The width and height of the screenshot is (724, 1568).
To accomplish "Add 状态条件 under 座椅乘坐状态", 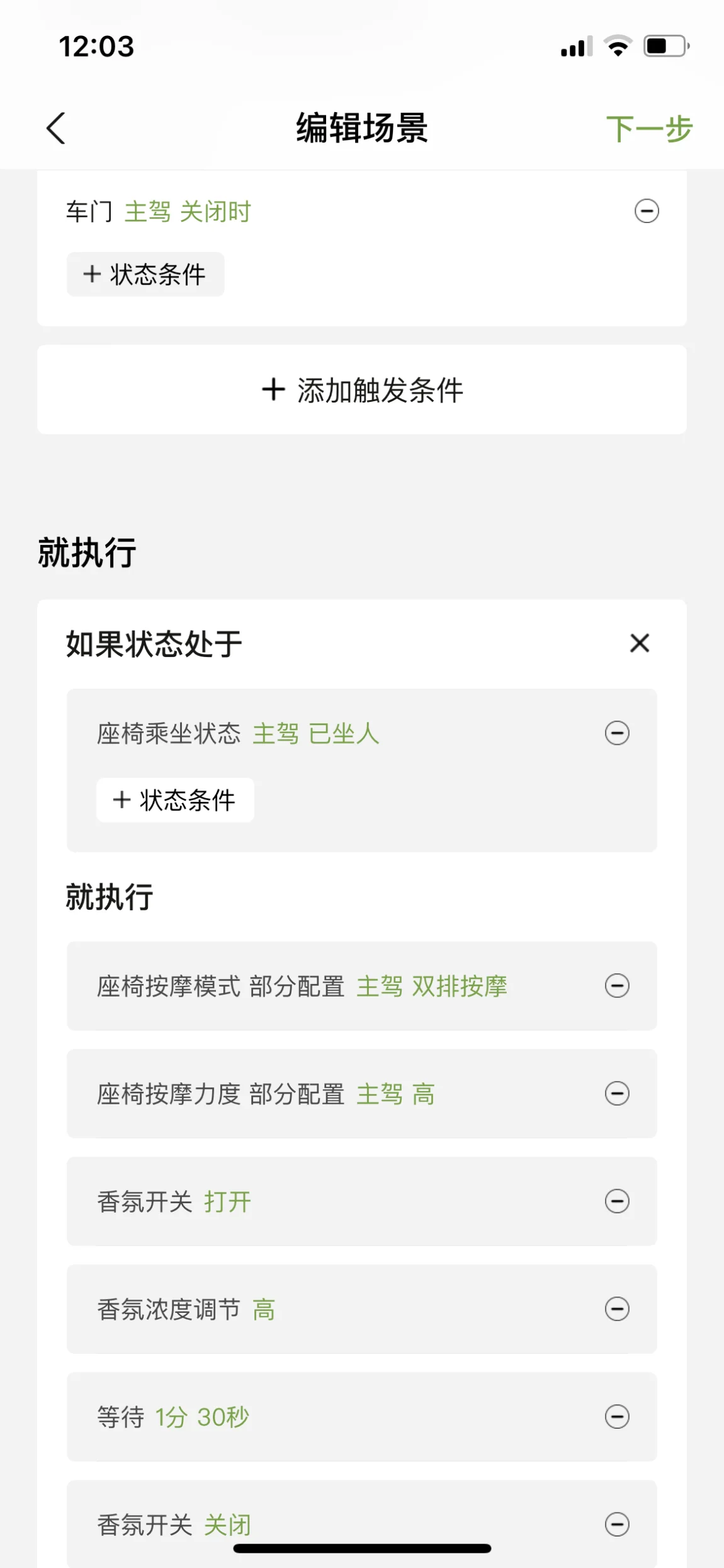I will coord(175,800).
